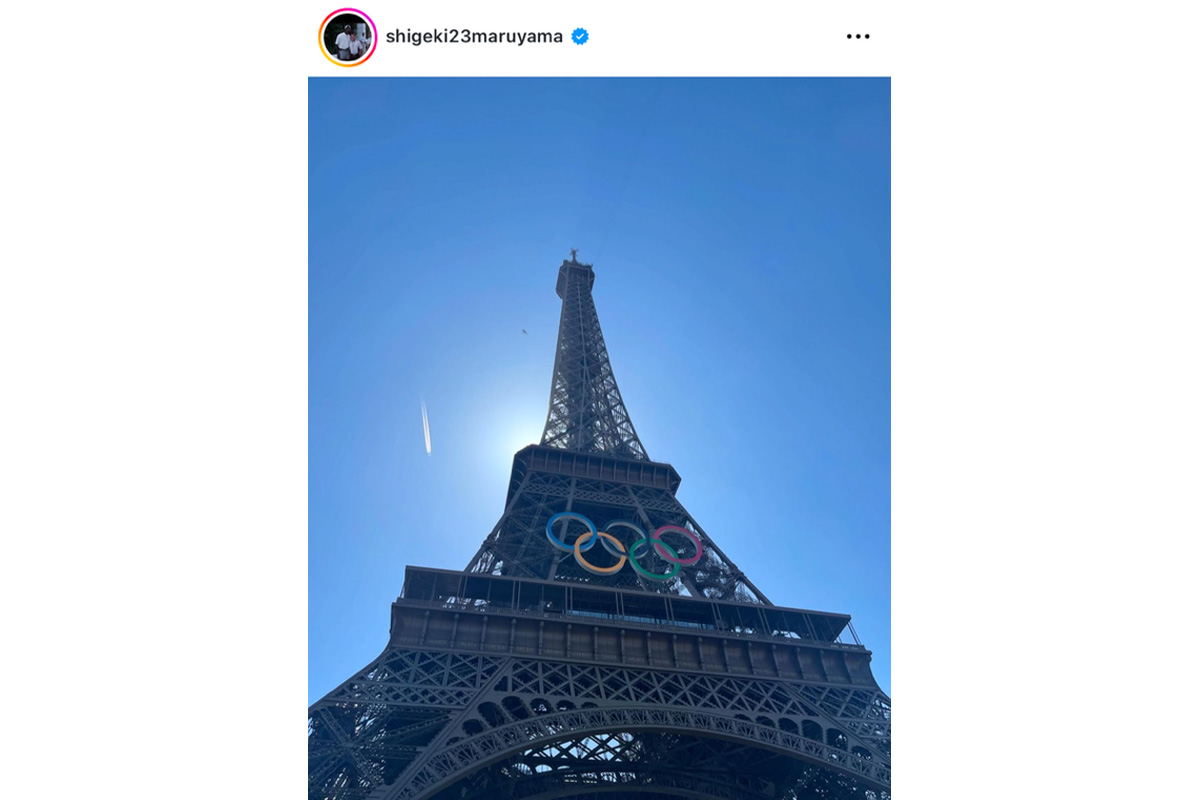Viewport: 1200px width, 800px height.
Task: Open the post's three-dot options menu
Action: [x=858, y=37]
